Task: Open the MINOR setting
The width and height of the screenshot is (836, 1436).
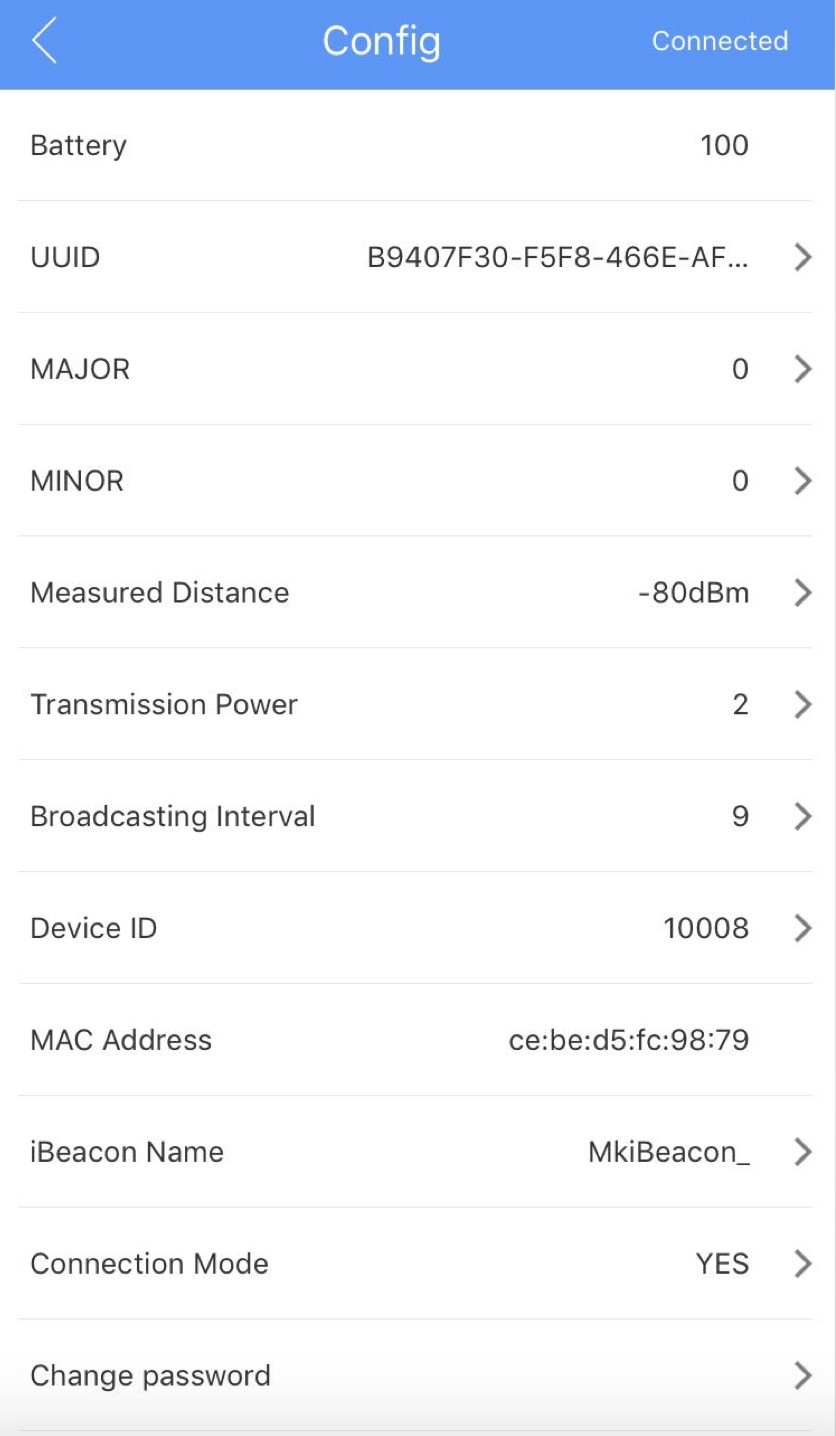Action: tap(418, 481)
